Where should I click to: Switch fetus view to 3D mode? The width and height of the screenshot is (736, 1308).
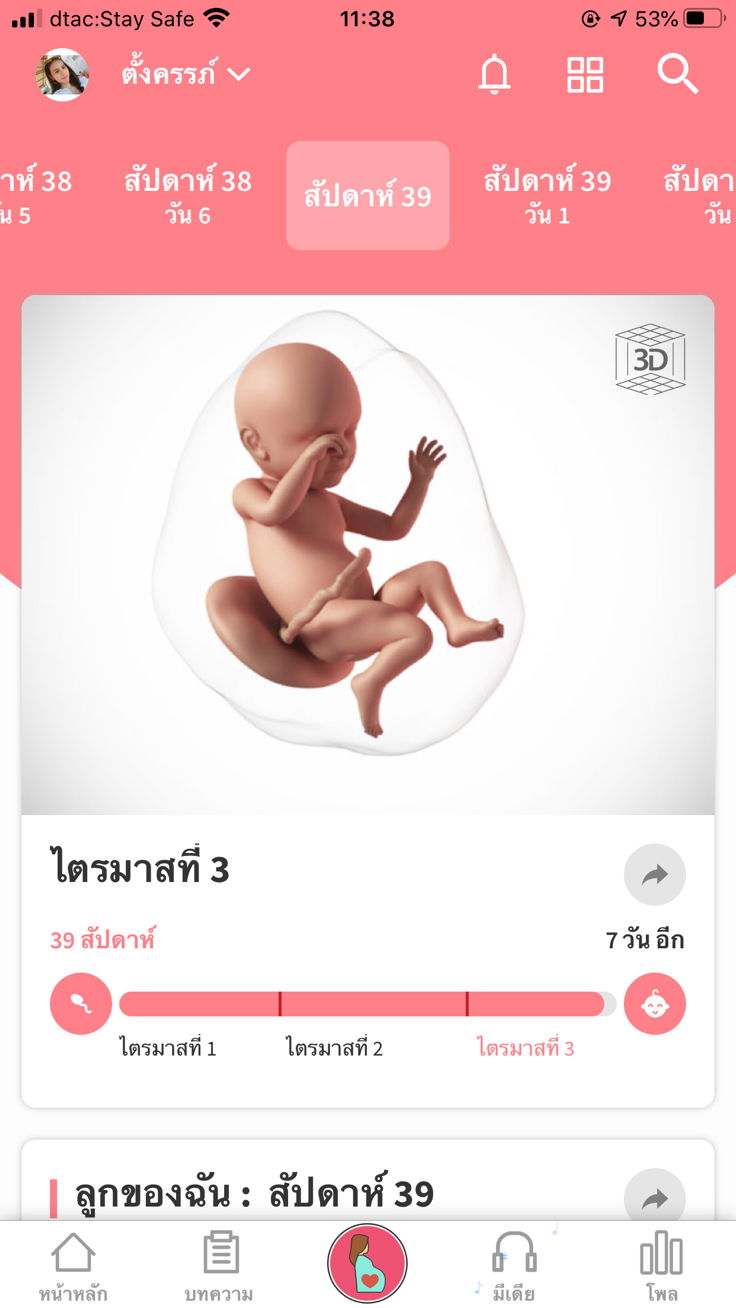[651, 361]
